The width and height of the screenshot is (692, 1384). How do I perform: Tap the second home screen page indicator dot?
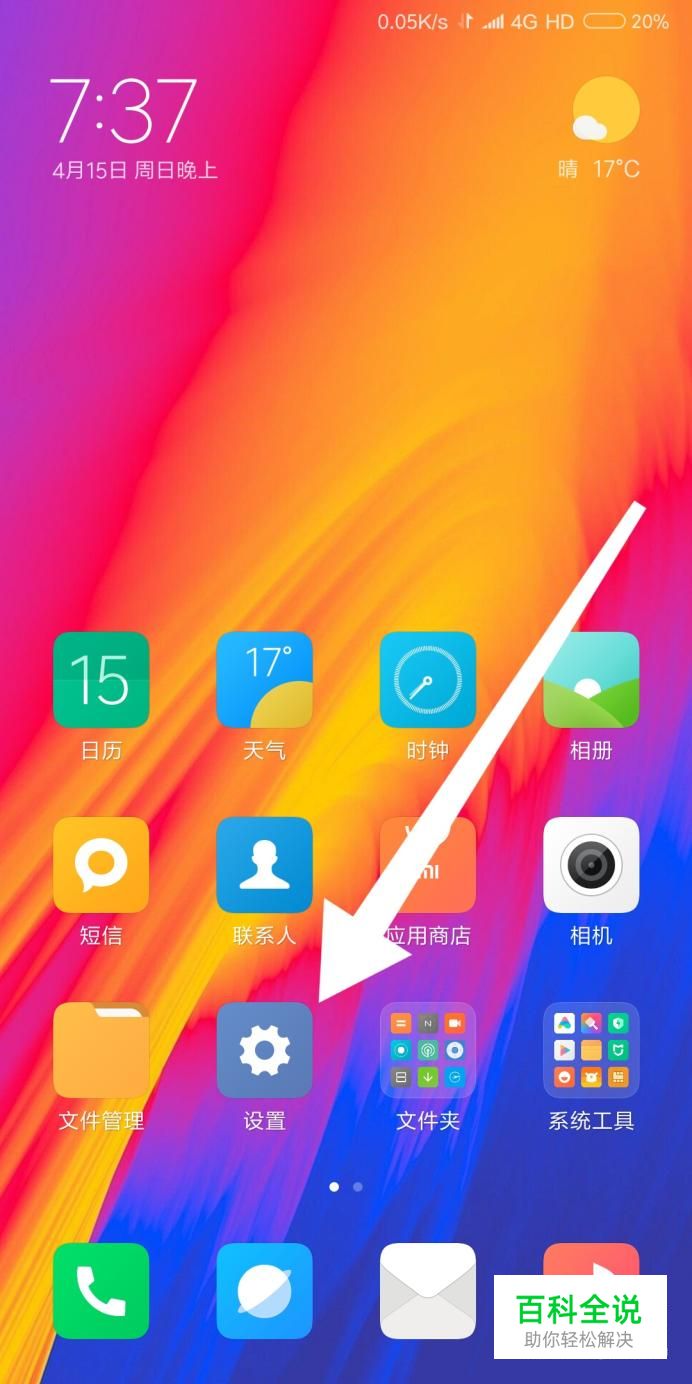click(x=358, y=1187)
